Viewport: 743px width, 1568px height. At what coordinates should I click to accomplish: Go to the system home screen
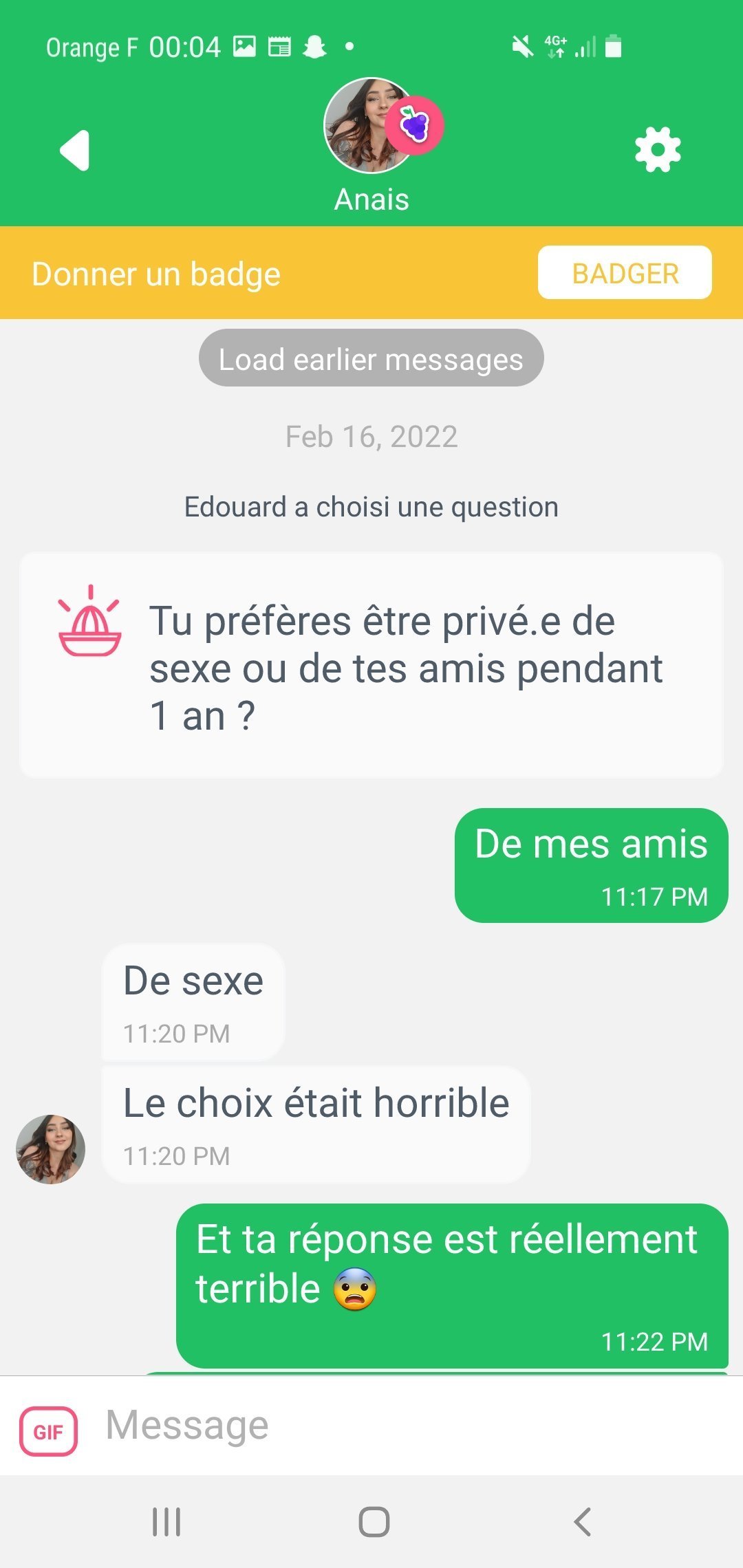374,1521
